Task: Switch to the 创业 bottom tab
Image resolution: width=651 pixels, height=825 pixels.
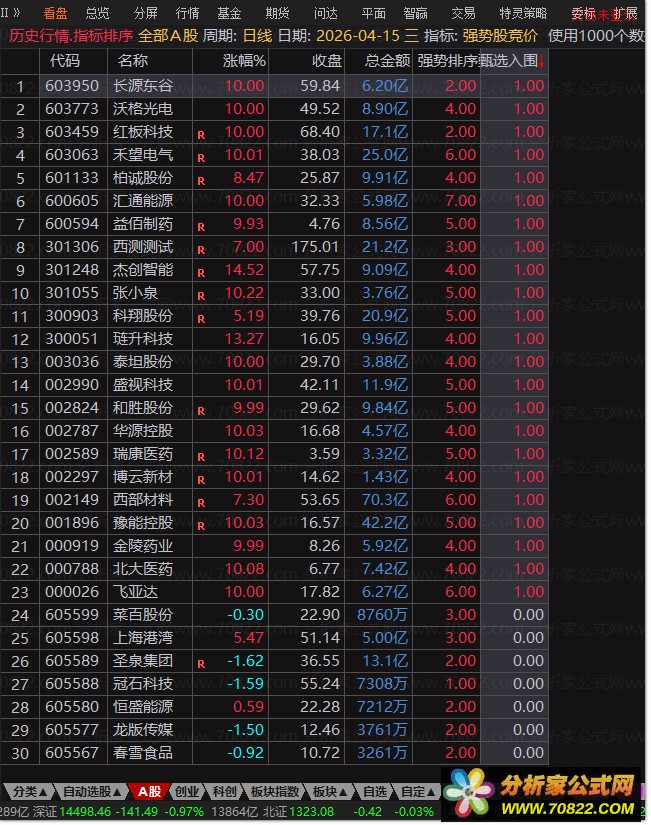Action: (186, 792)
